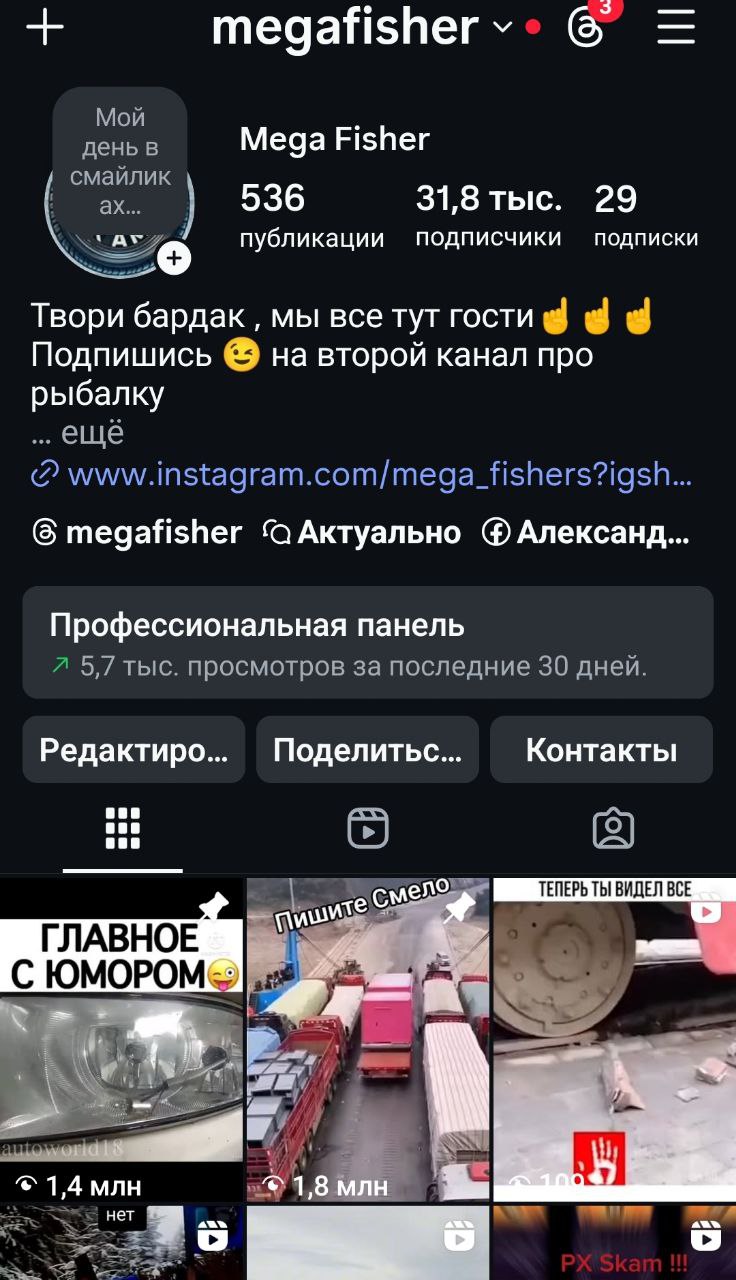The width and height of the screenshot is (736, 1280).
Task: Open the hamburger options menu
Action: point(676,28)
